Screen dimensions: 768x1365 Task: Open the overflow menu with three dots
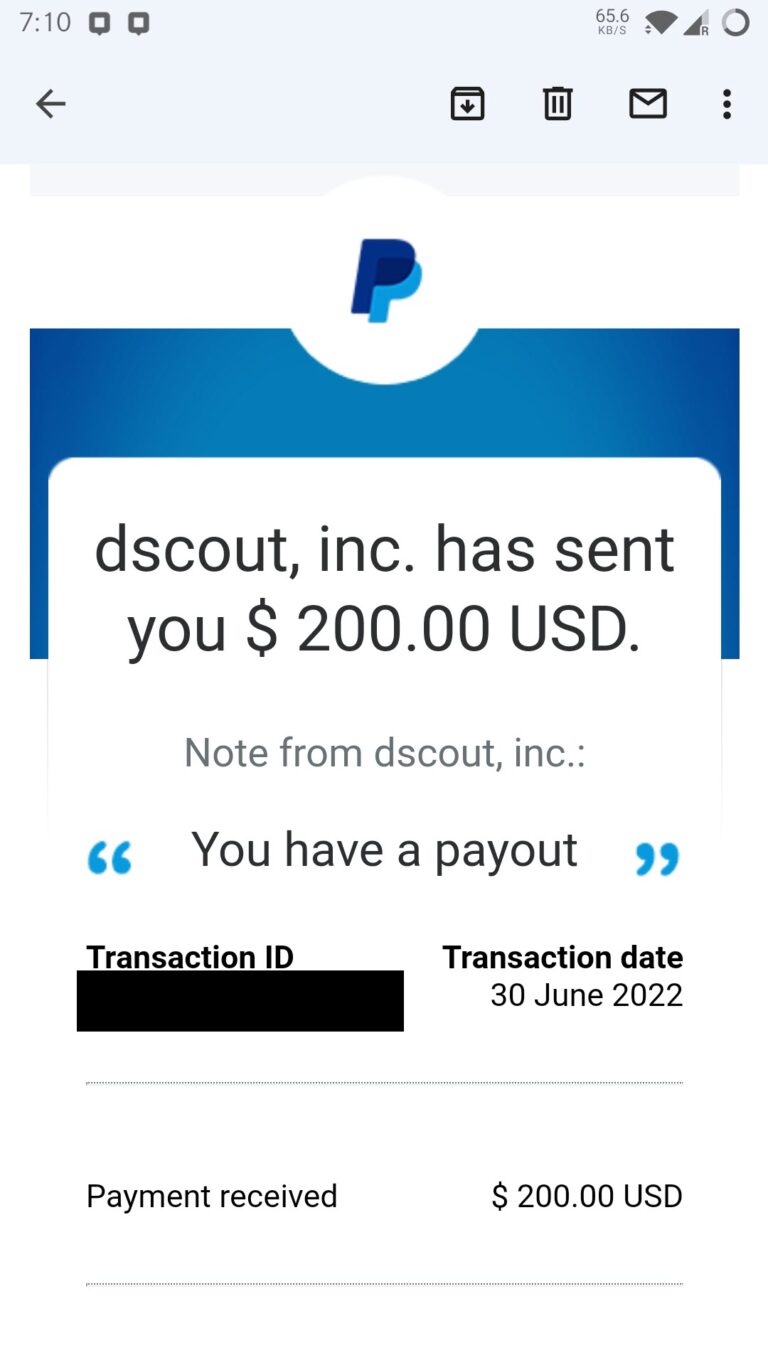click(727, 104)
